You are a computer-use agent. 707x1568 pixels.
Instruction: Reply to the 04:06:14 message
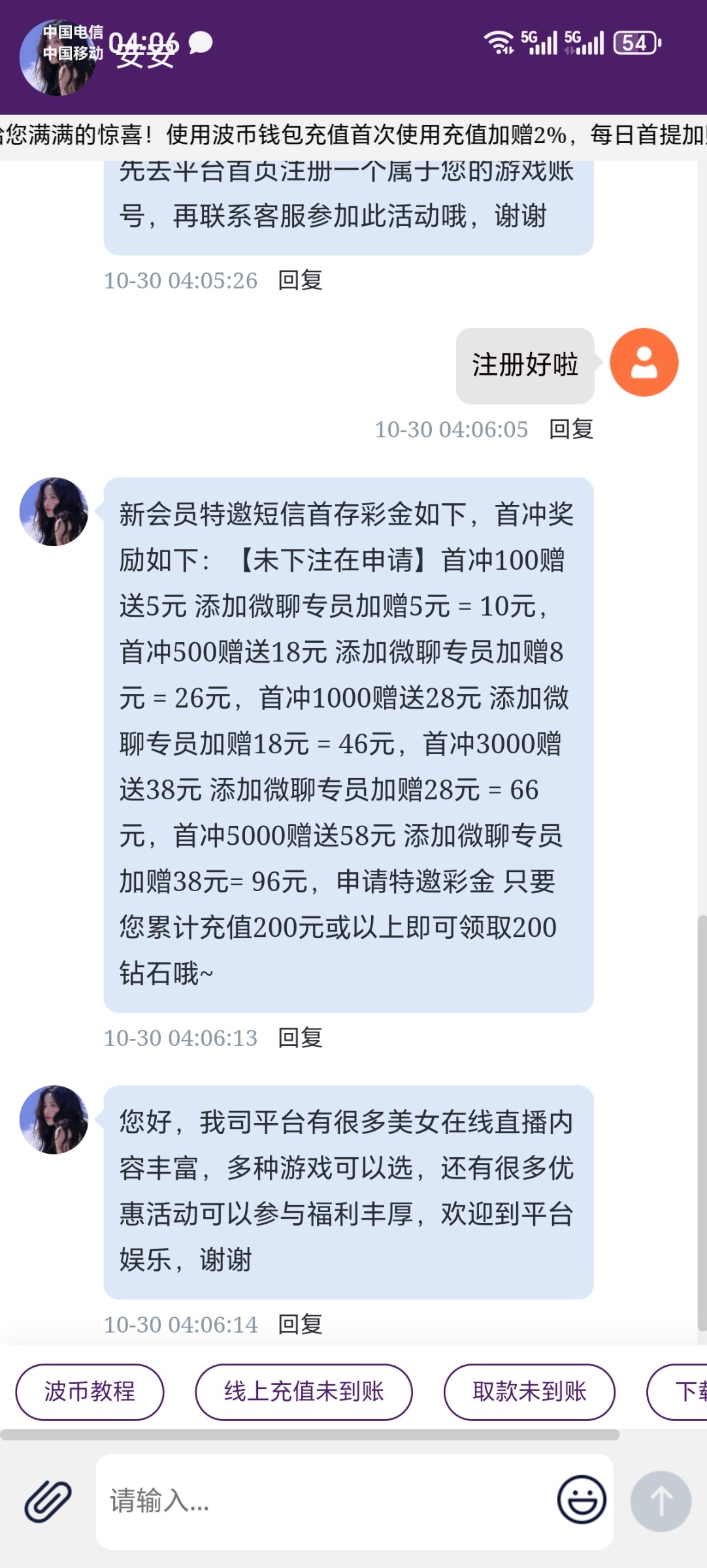[x=301, y=1324]
